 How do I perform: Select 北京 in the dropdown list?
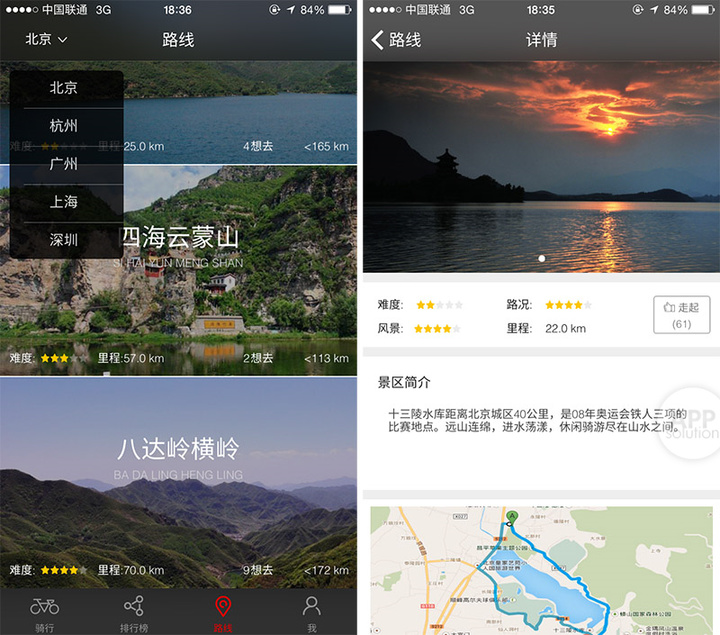click(x=64, y=88)
